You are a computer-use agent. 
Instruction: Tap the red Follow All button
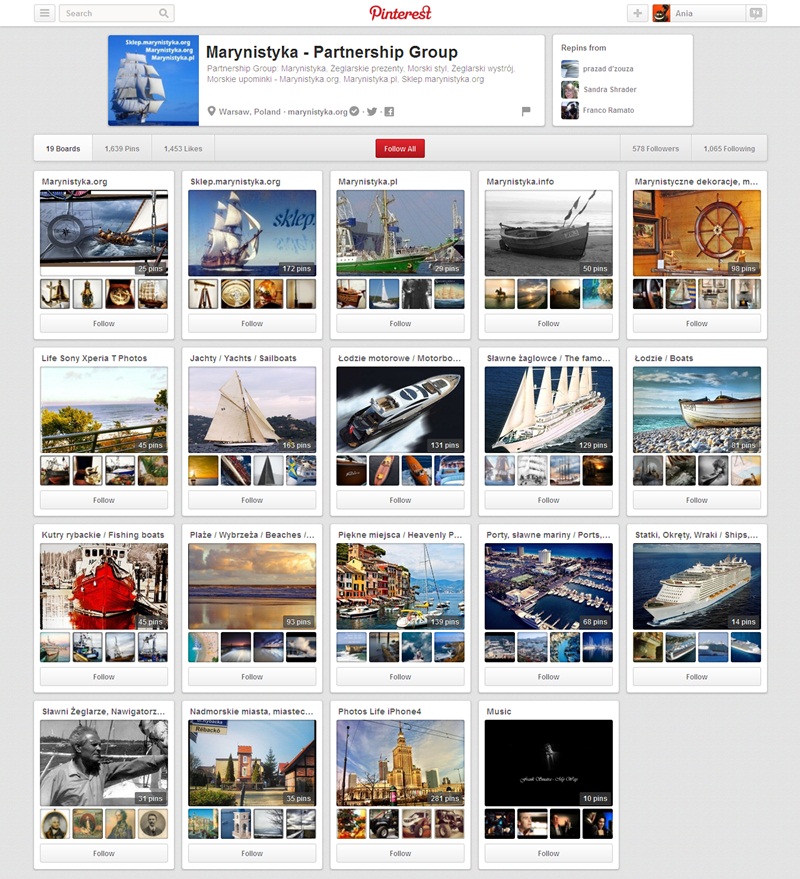tap(400, 148)
